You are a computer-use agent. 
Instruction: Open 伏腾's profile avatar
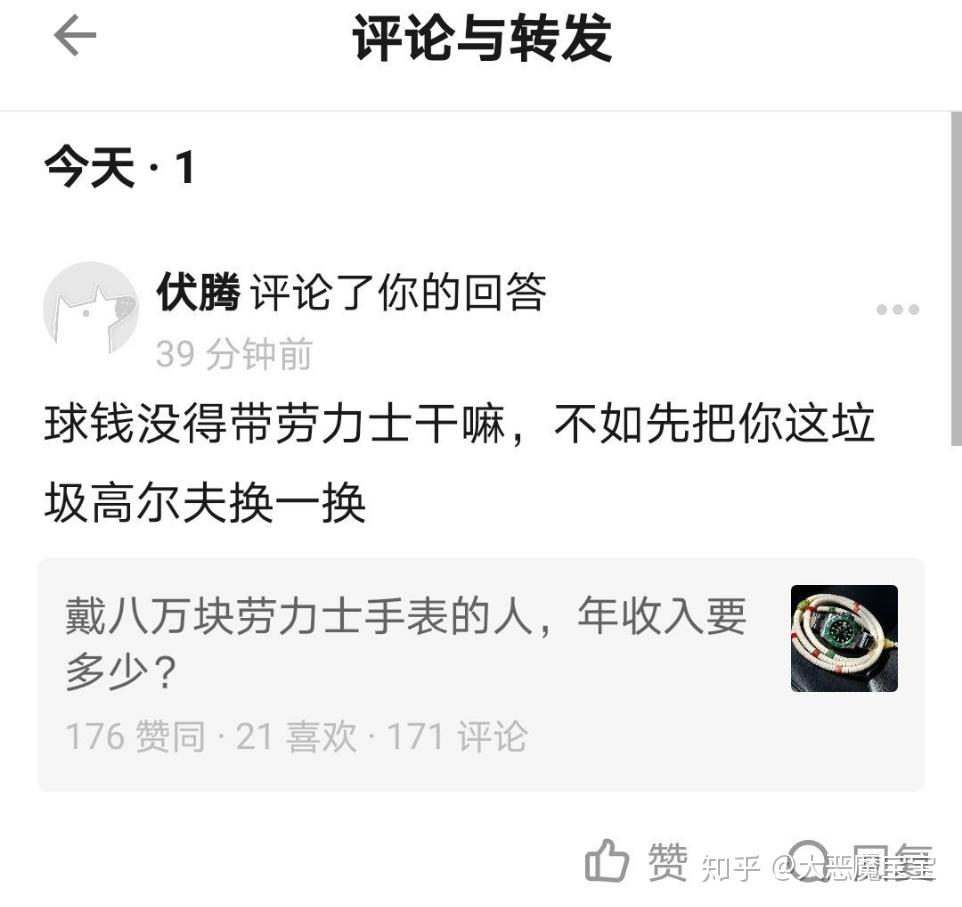pyautogui.click(x=90, y=308)
